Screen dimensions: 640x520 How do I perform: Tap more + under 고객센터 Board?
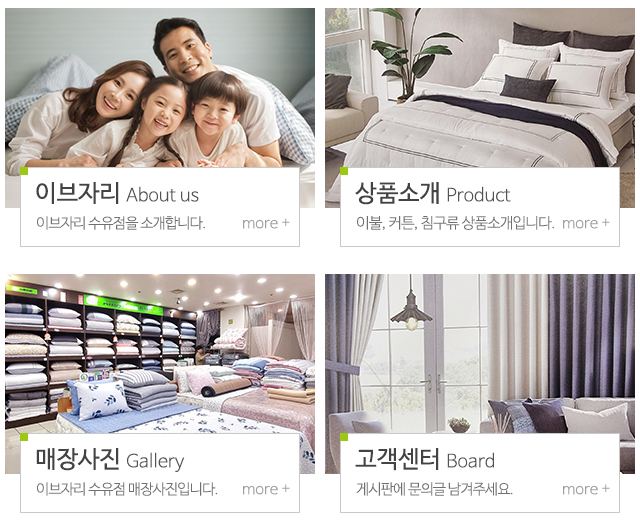coord(585,489)
